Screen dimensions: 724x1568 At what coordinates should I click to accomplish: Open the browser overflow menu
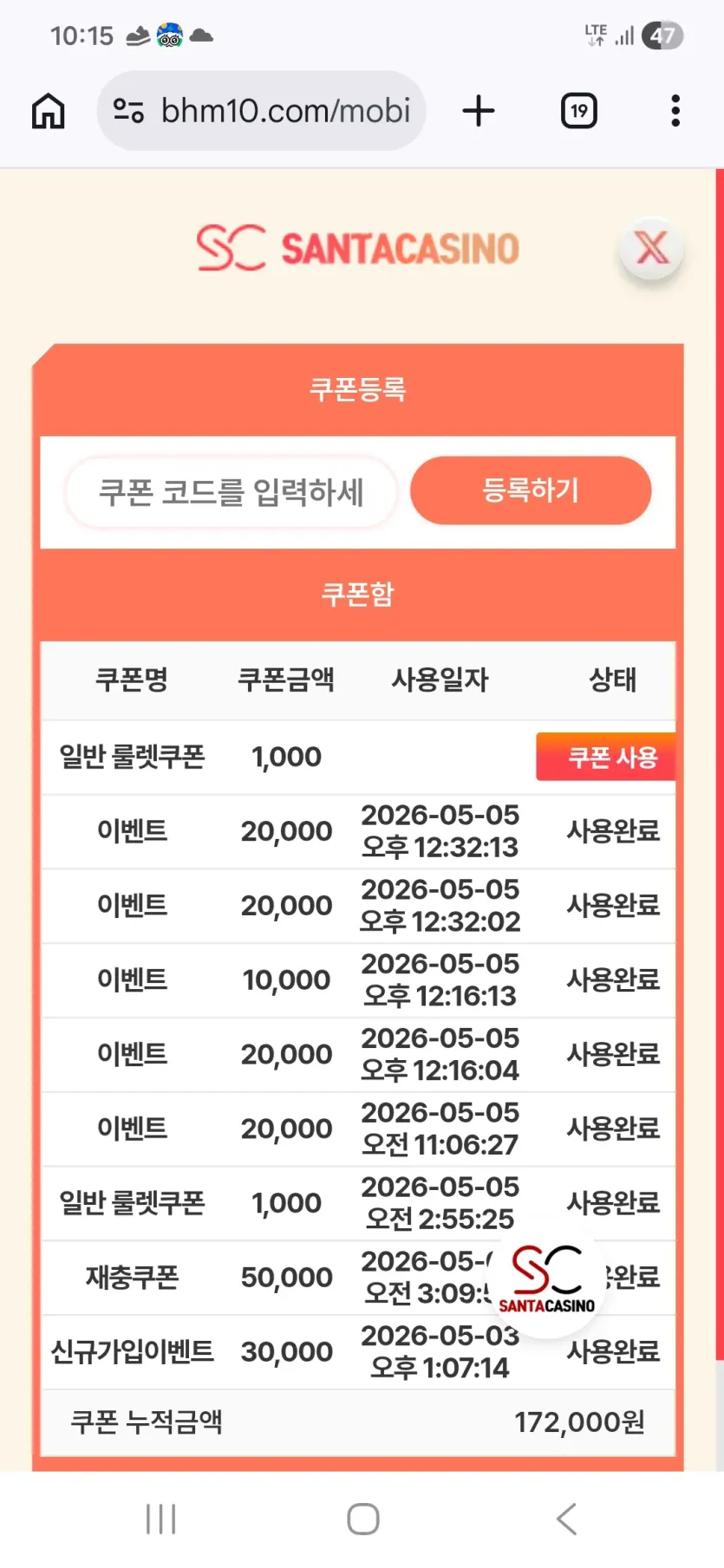click(675, 111)
